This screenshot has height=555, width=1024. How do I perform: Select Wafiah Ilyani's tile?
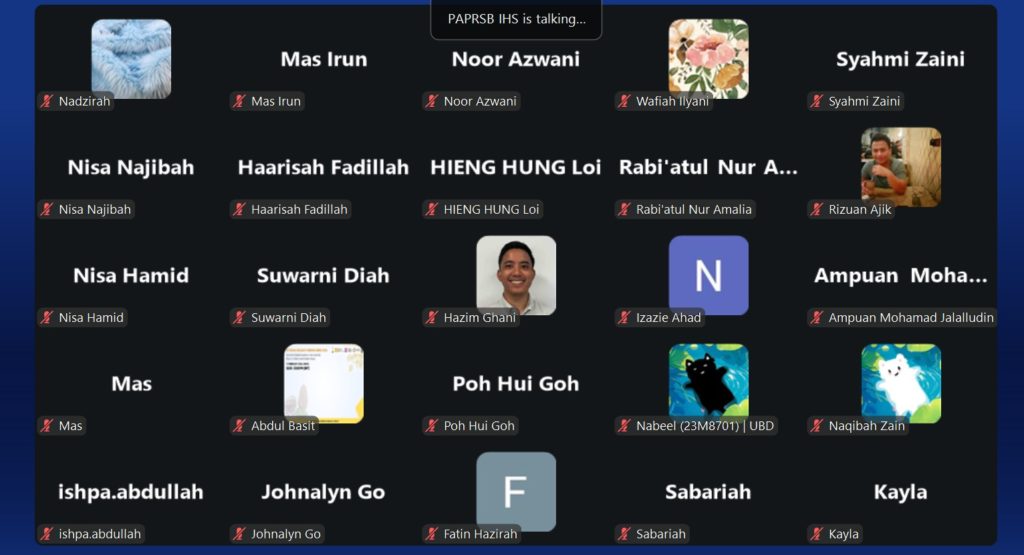tap(708, 60)
